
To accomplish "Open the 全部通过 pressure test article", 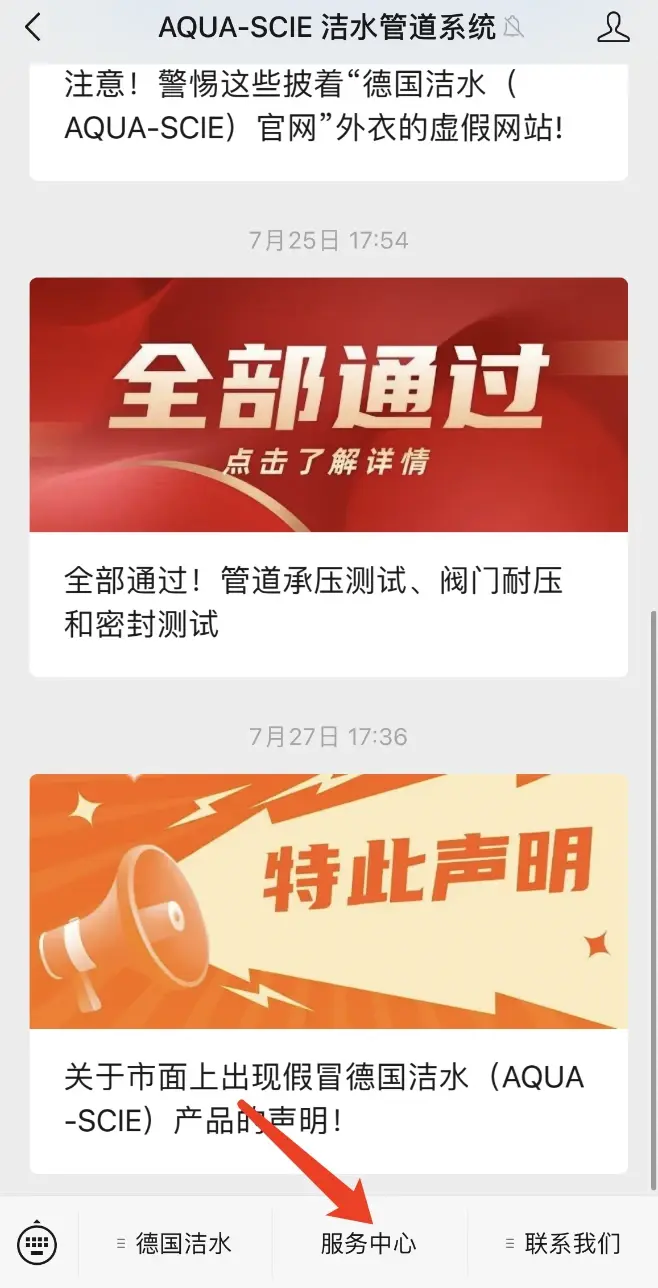I will pyautogui.click(x=328, y=476).
